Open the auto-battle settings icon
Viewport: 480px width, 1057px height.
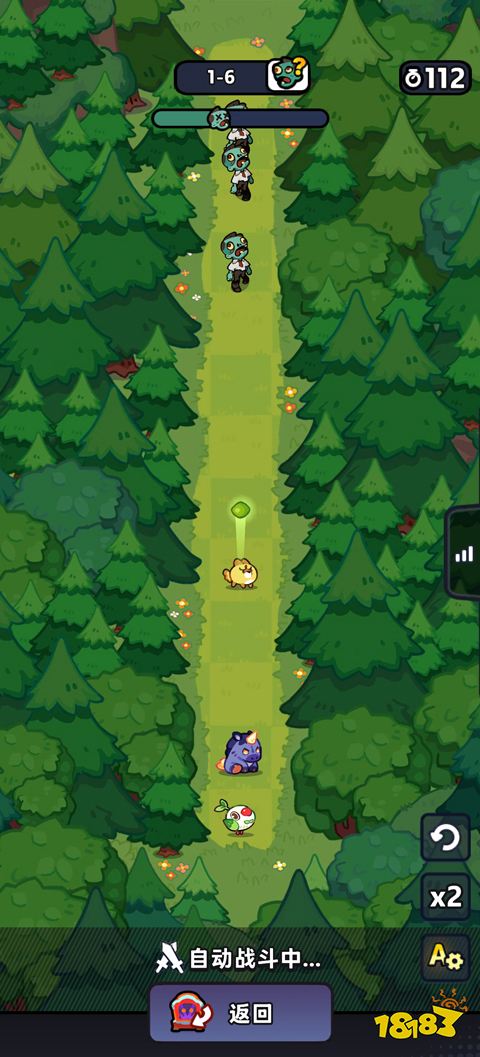(x=446, y=957)
